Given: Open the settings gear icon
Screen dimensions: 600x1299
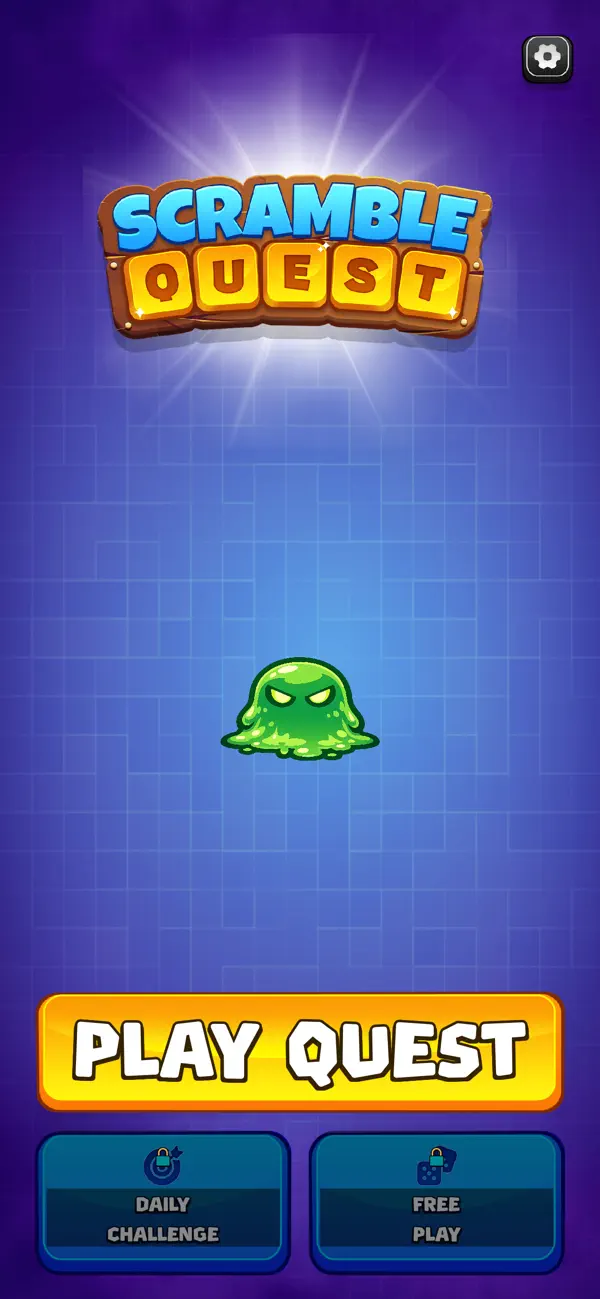Looking at the screenshot, I should click(x=547, y=58).
